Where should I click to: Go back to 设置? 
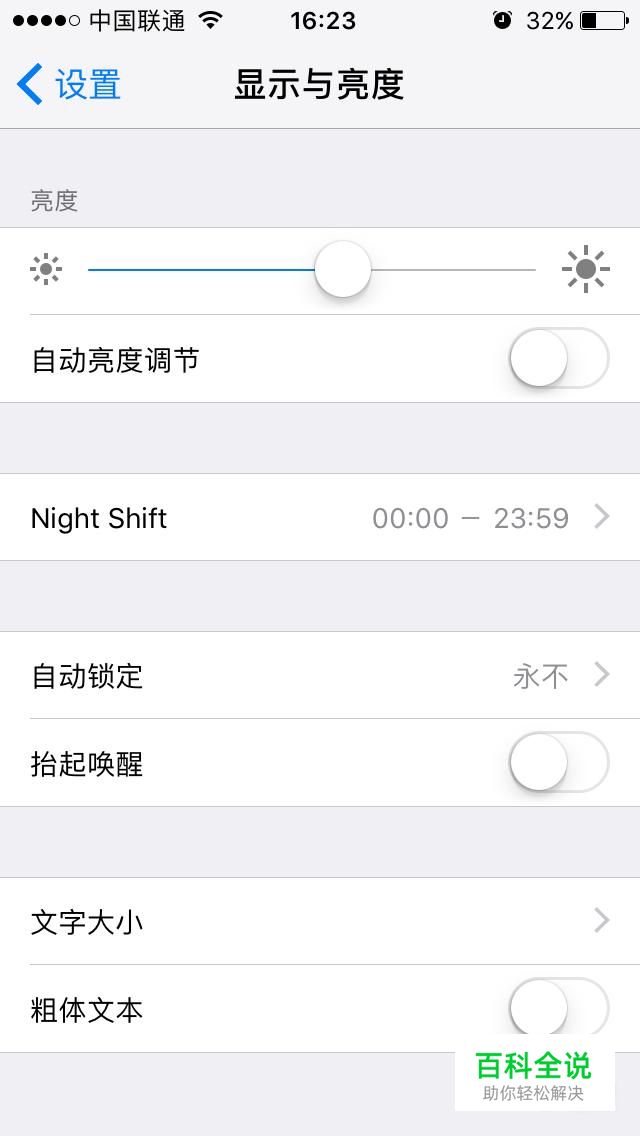pyautogui.click(x=68, y=85)
